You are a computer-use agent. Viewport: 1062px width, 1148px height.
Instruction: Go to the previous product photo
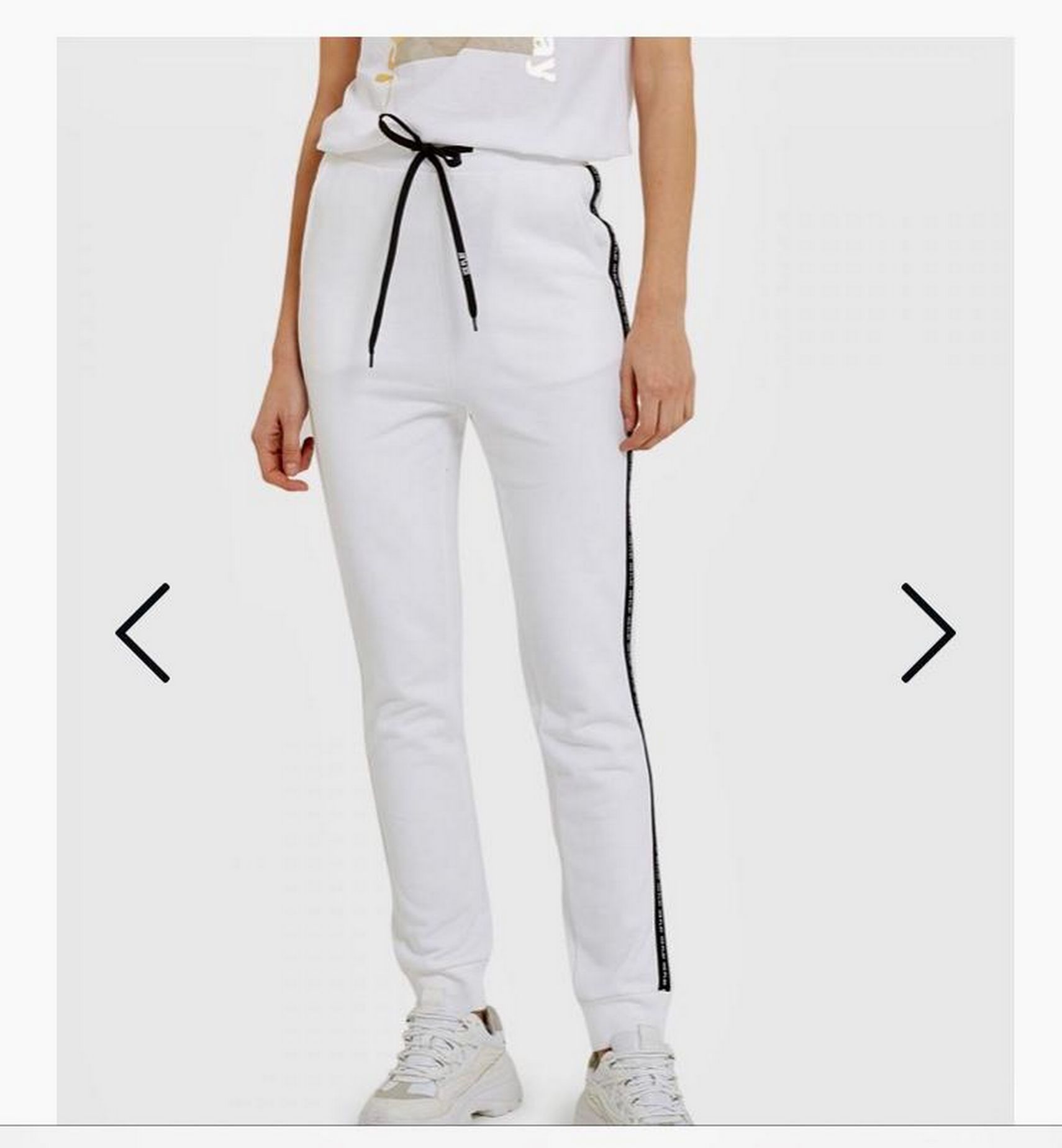point(143,632)
